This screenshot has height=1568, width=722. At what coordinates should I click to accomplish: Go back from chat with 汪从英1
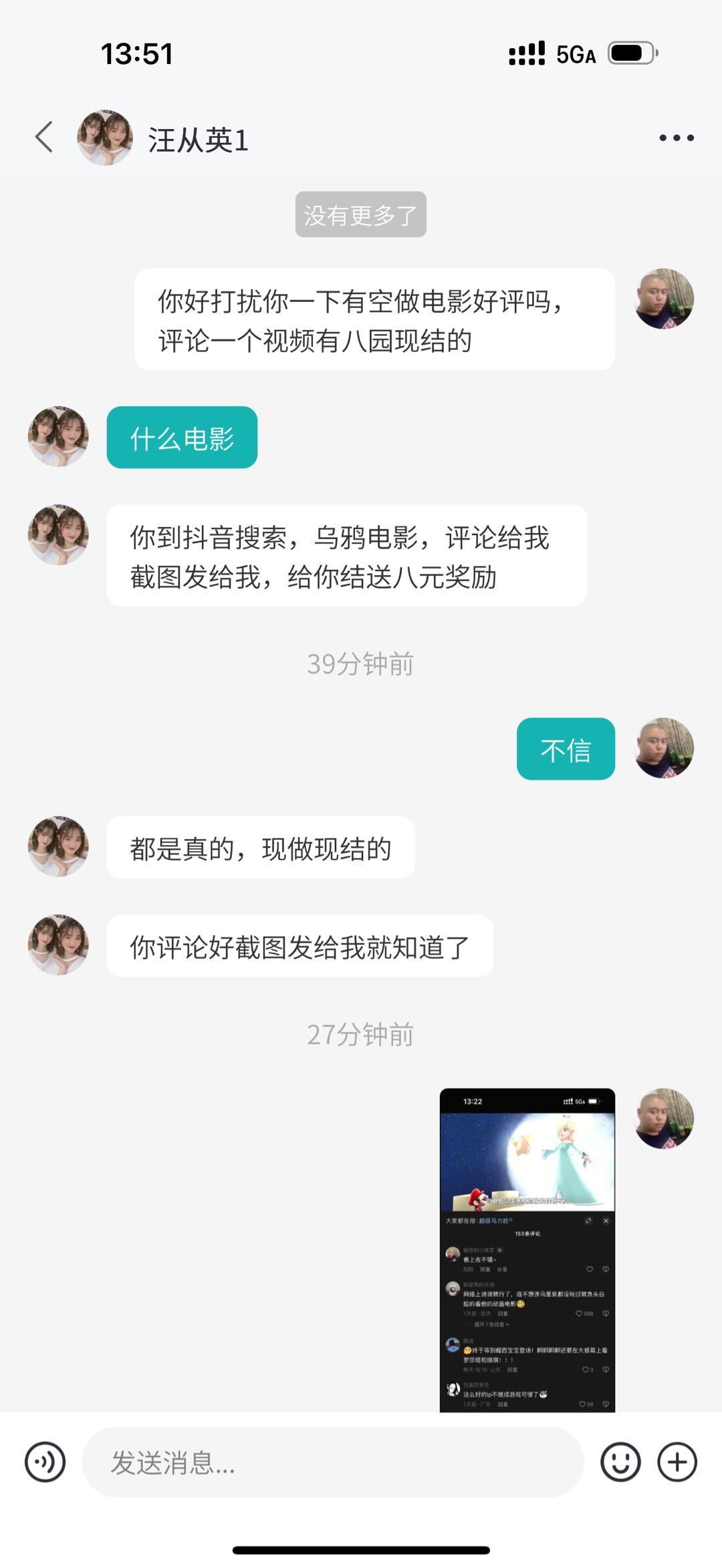44,138
